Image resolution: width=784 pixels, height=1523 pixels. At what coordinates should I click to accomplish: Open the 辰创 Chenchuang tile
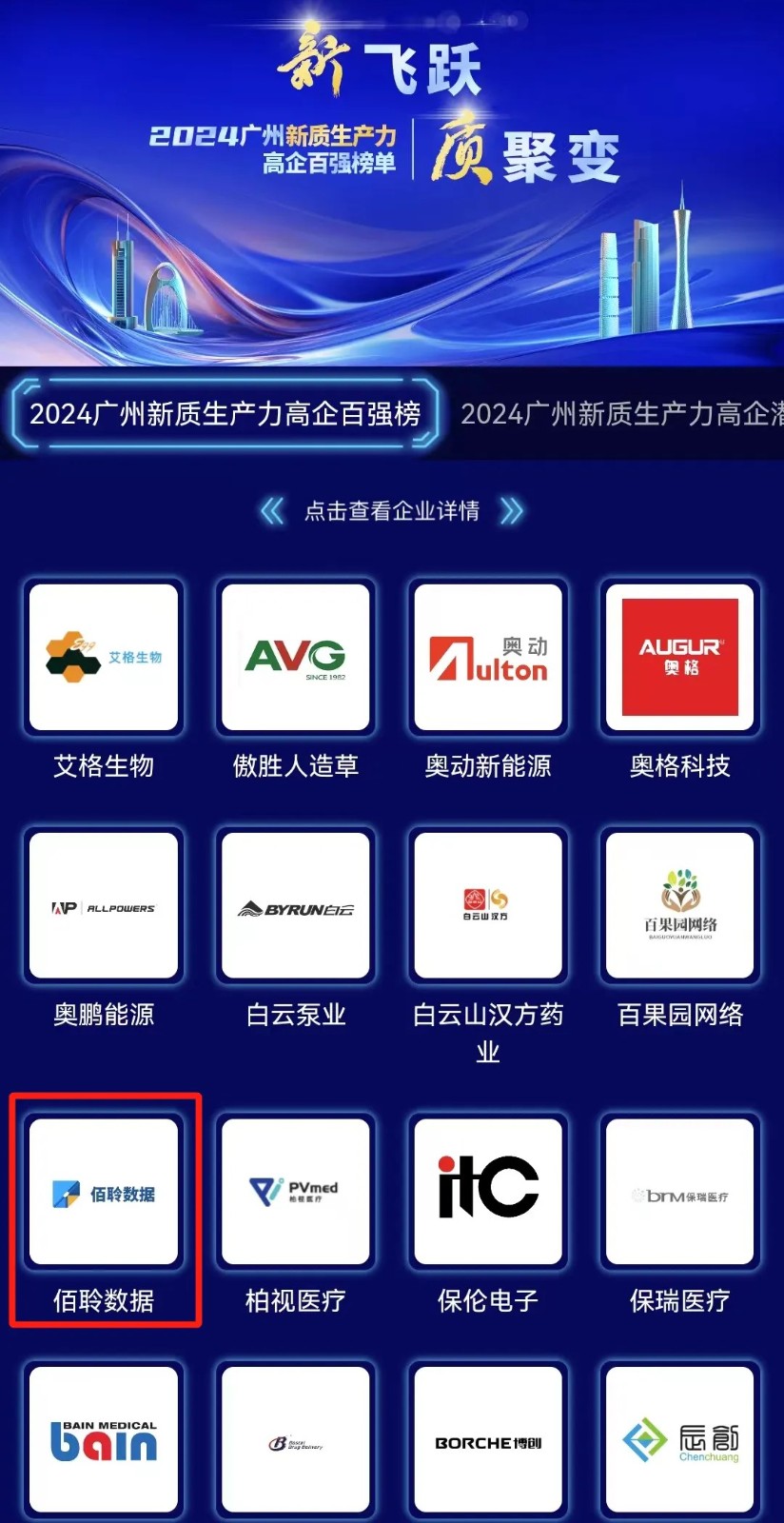(680, 1440)
